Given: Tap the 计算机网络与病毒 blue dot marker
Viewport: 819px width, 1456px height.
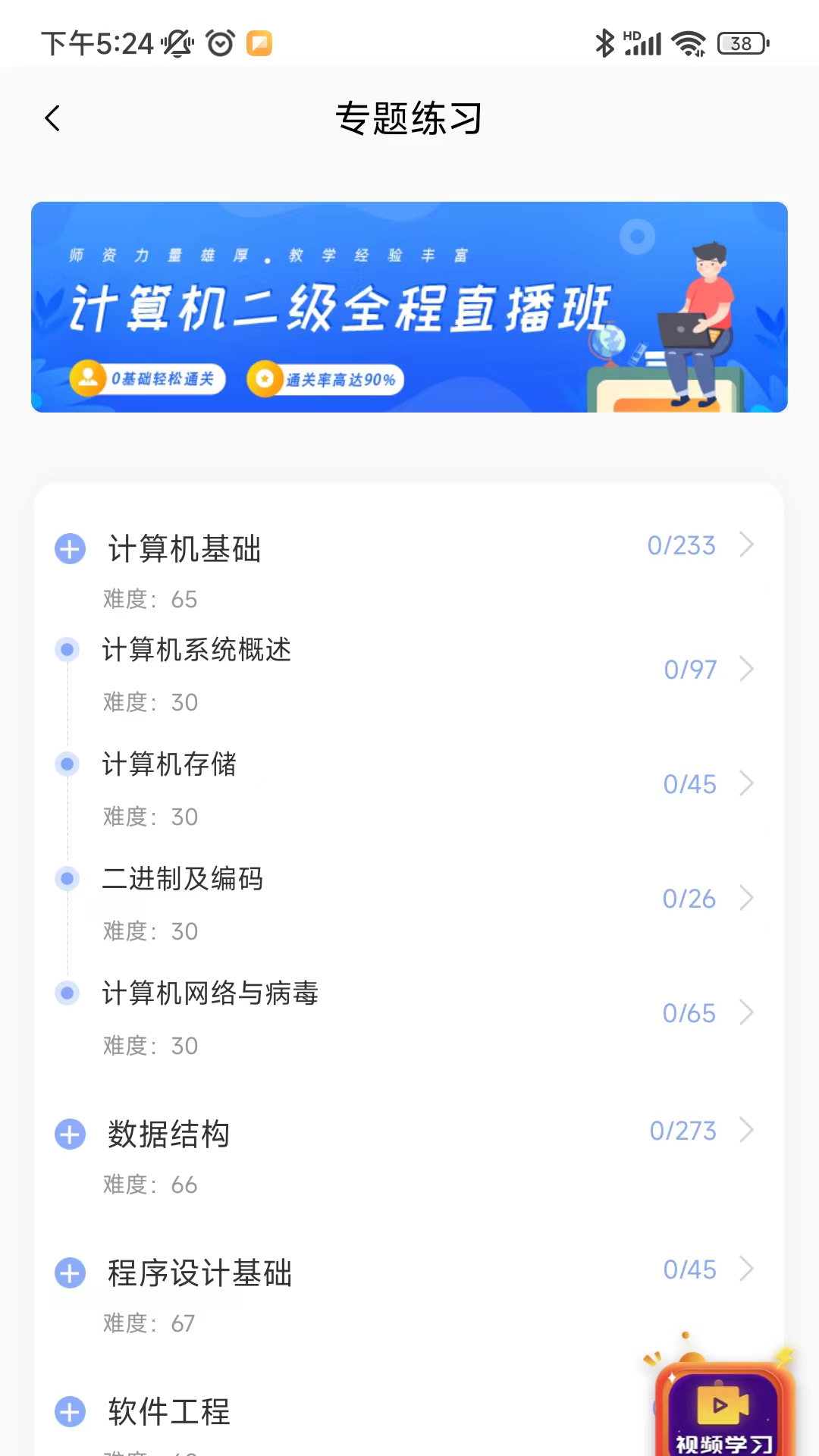Looking at the screenshot, I should coord(67,992).
